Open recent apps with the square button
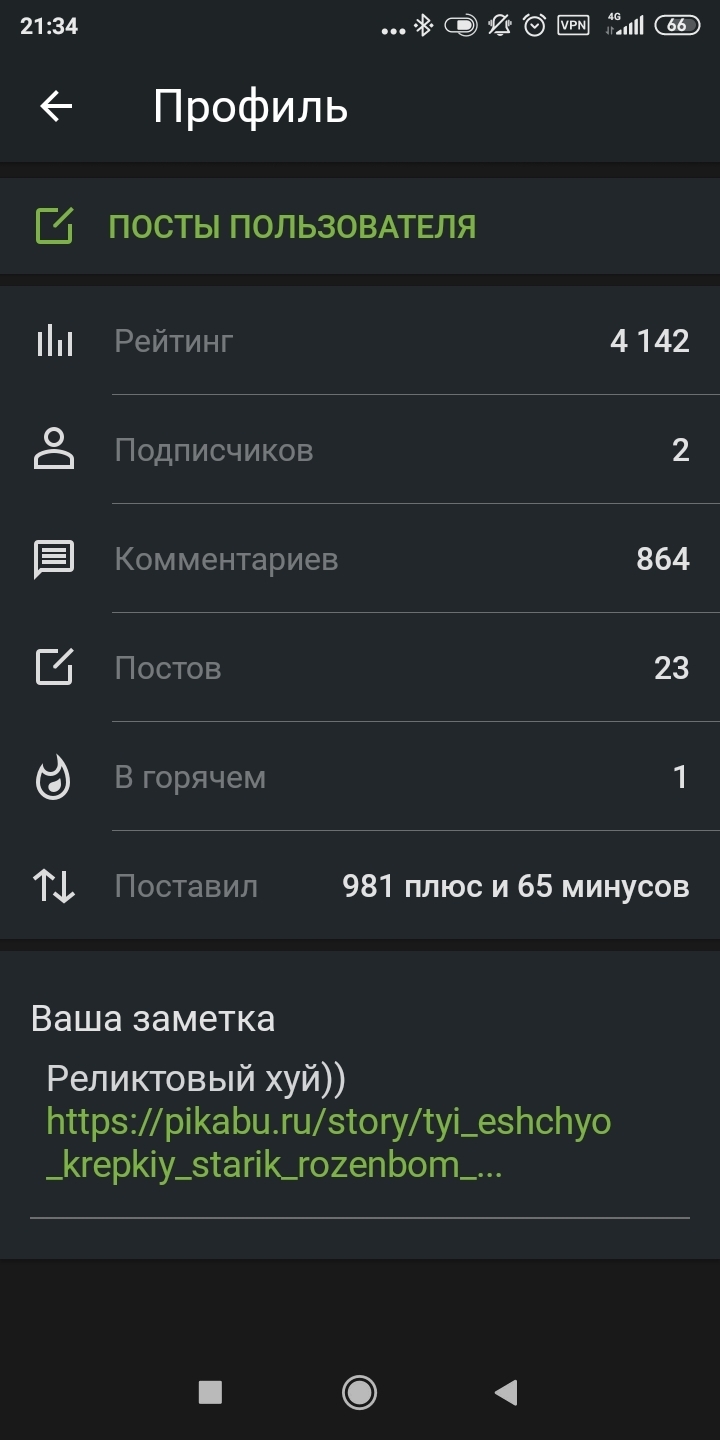 click(210, 1391)
